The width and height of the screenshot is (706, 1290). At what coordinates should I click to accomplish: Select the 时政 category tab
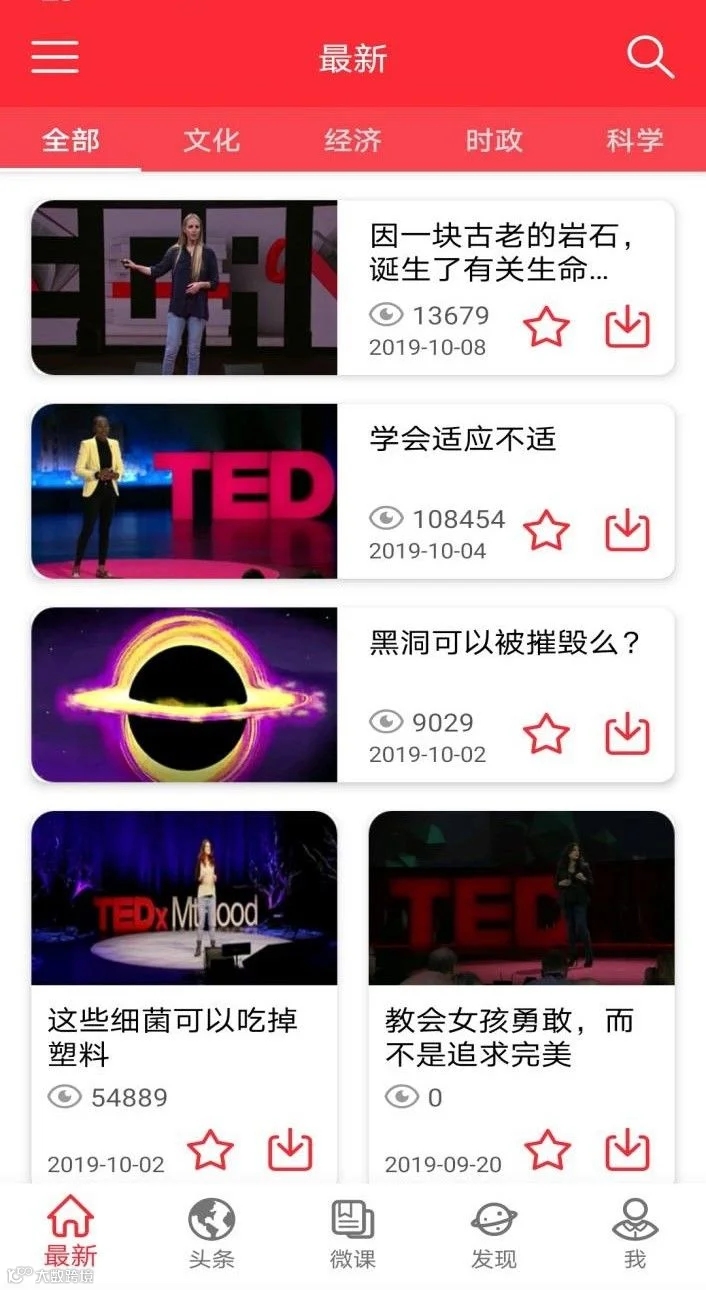(x=494, y=140)
